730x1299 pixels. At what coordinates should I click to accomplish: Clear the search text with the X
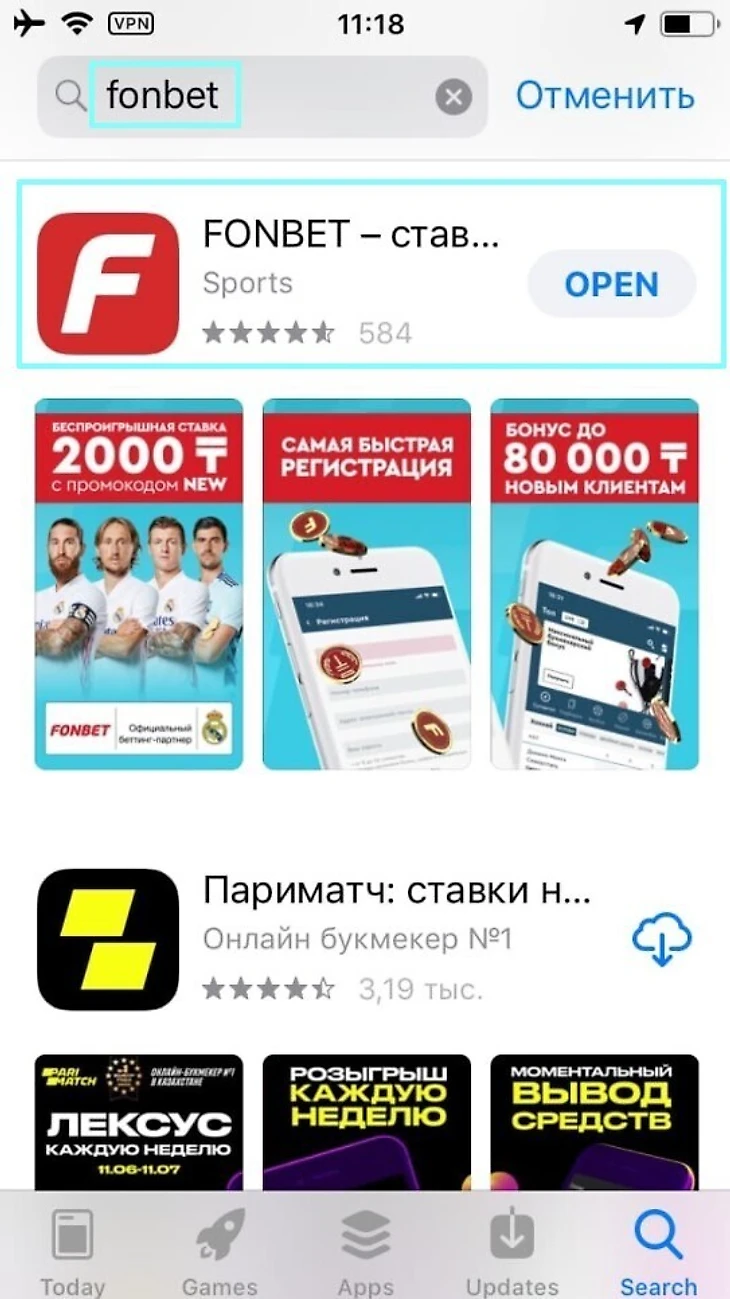453,97
